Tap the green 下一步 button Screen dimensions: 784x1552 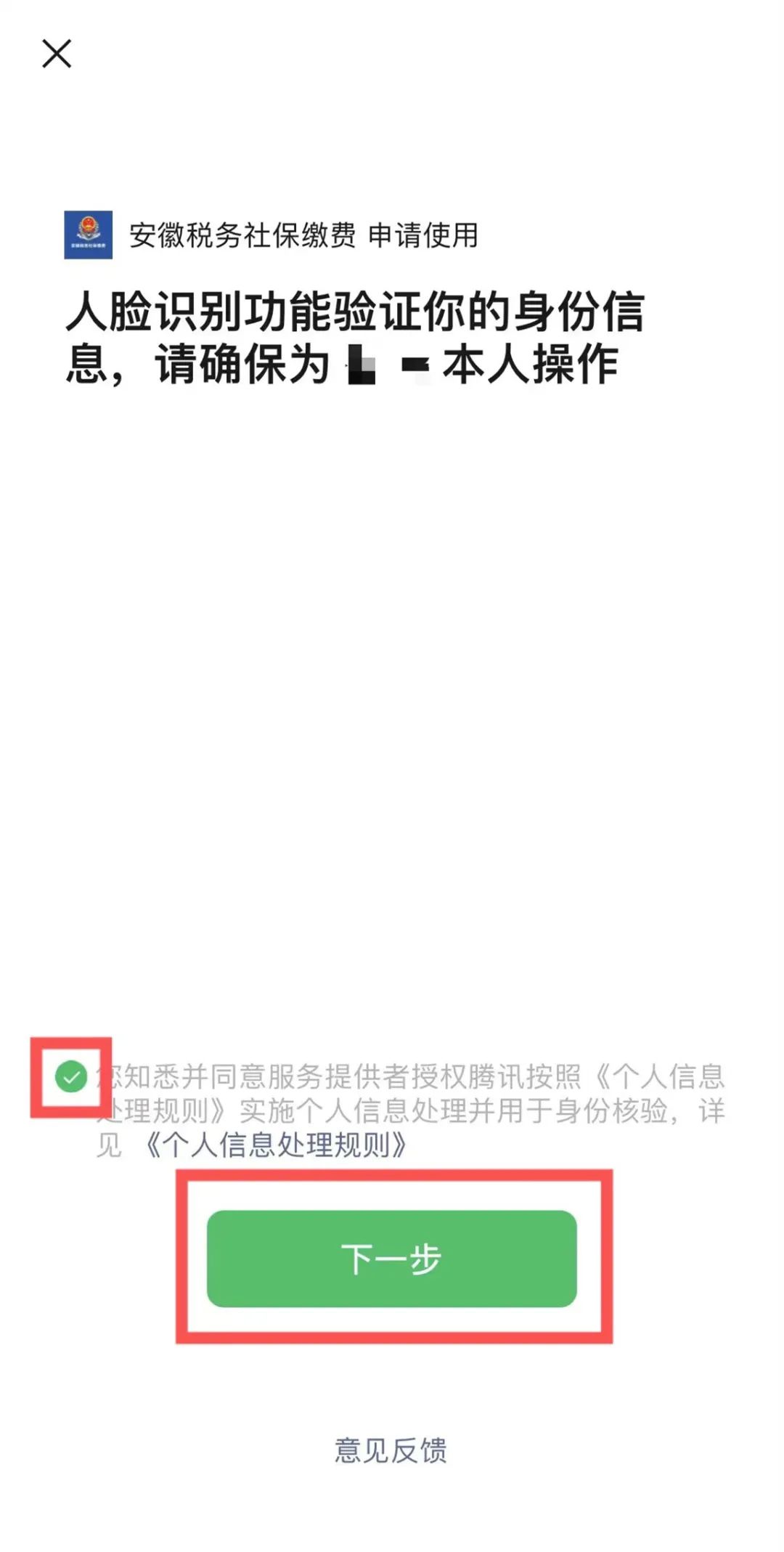coord(392,1259)
